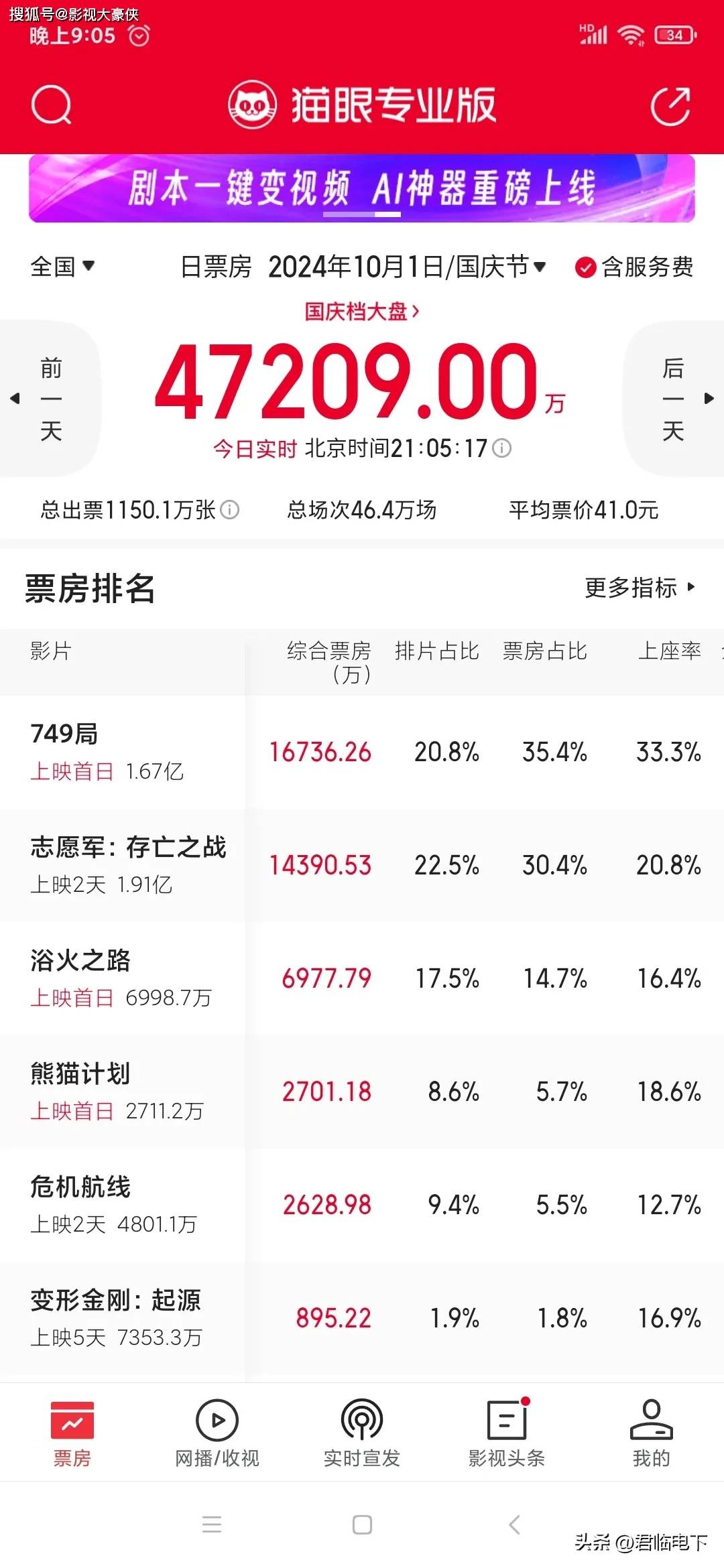Viewport: 724px width, 1568px height.
Task: Switch to the 实时宣发 tab
Action: coord(362,1433)
